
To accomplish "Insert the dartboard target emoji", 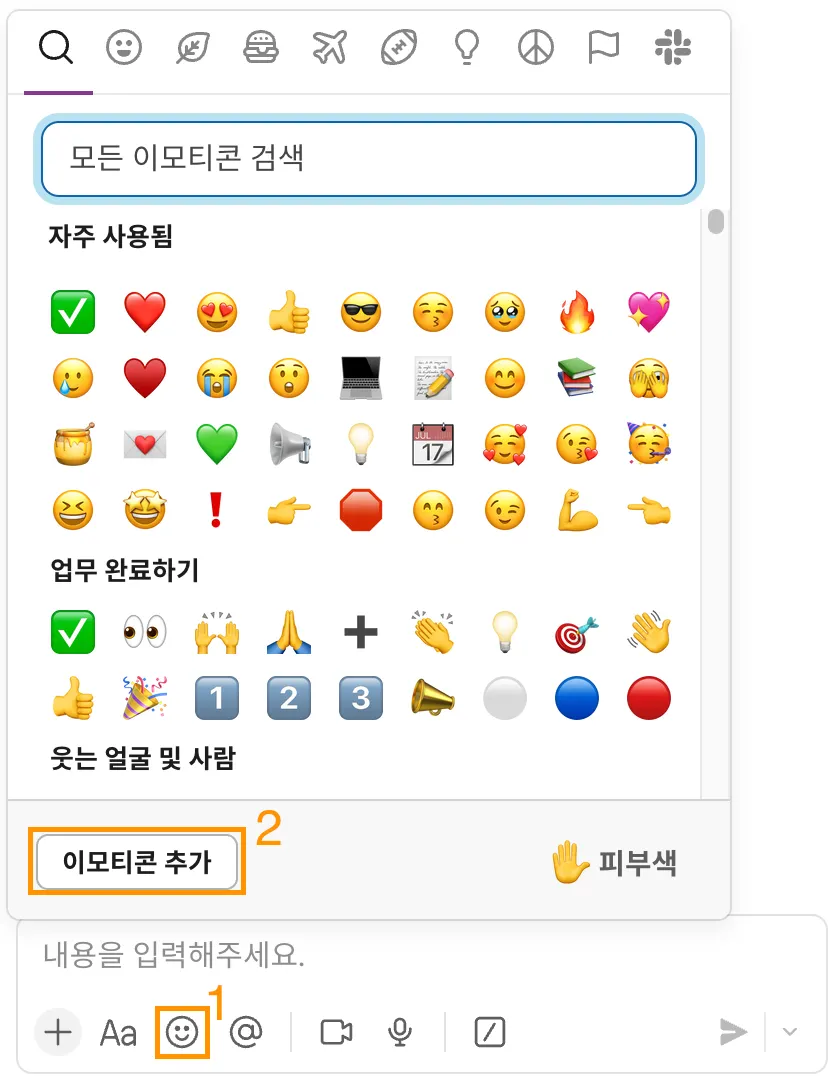I will 576,633.
